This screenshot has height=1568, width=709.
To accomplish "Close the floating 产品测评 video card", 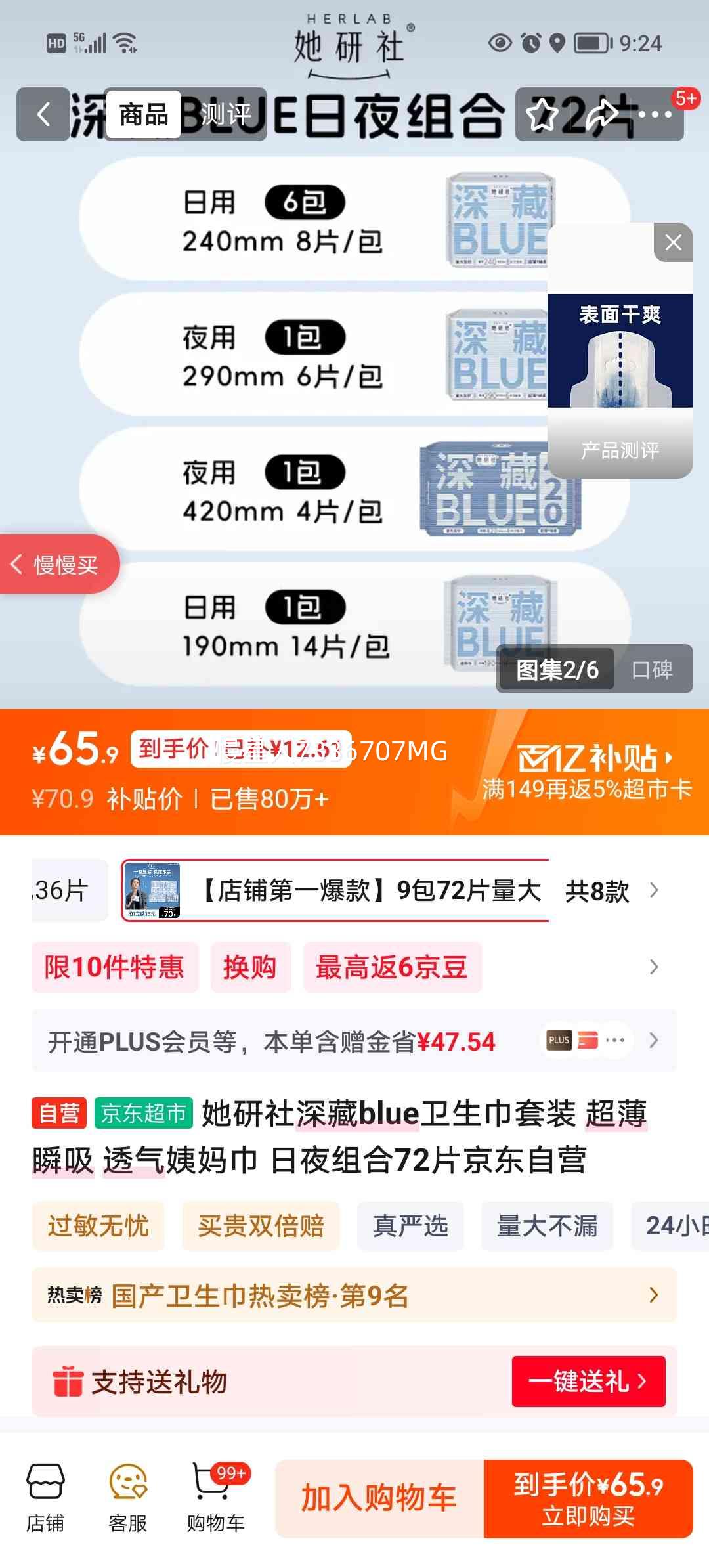I will [x=673, y=243].
